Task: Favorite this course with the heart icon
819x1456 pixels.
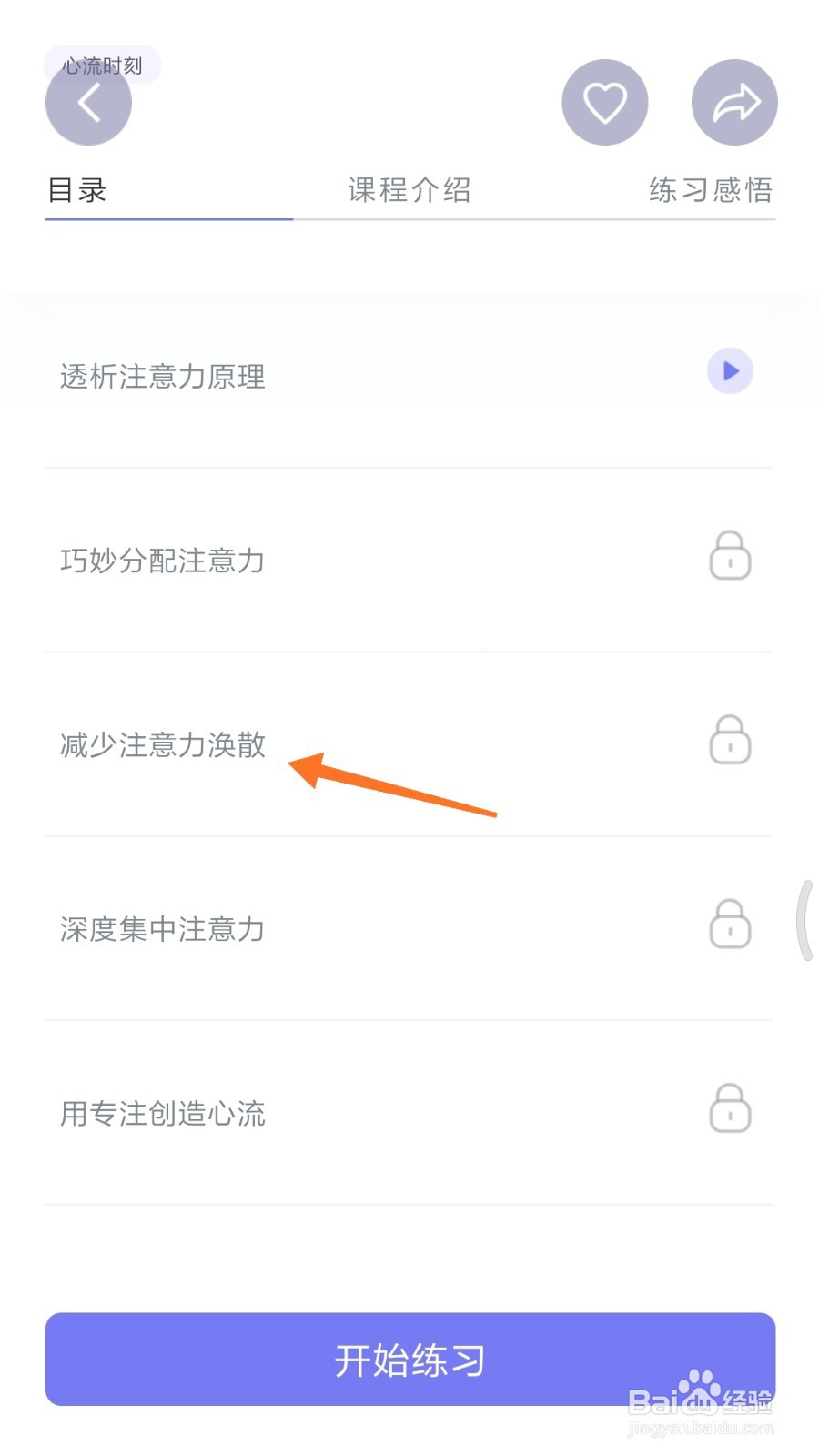Action: (x=604, y=103)
